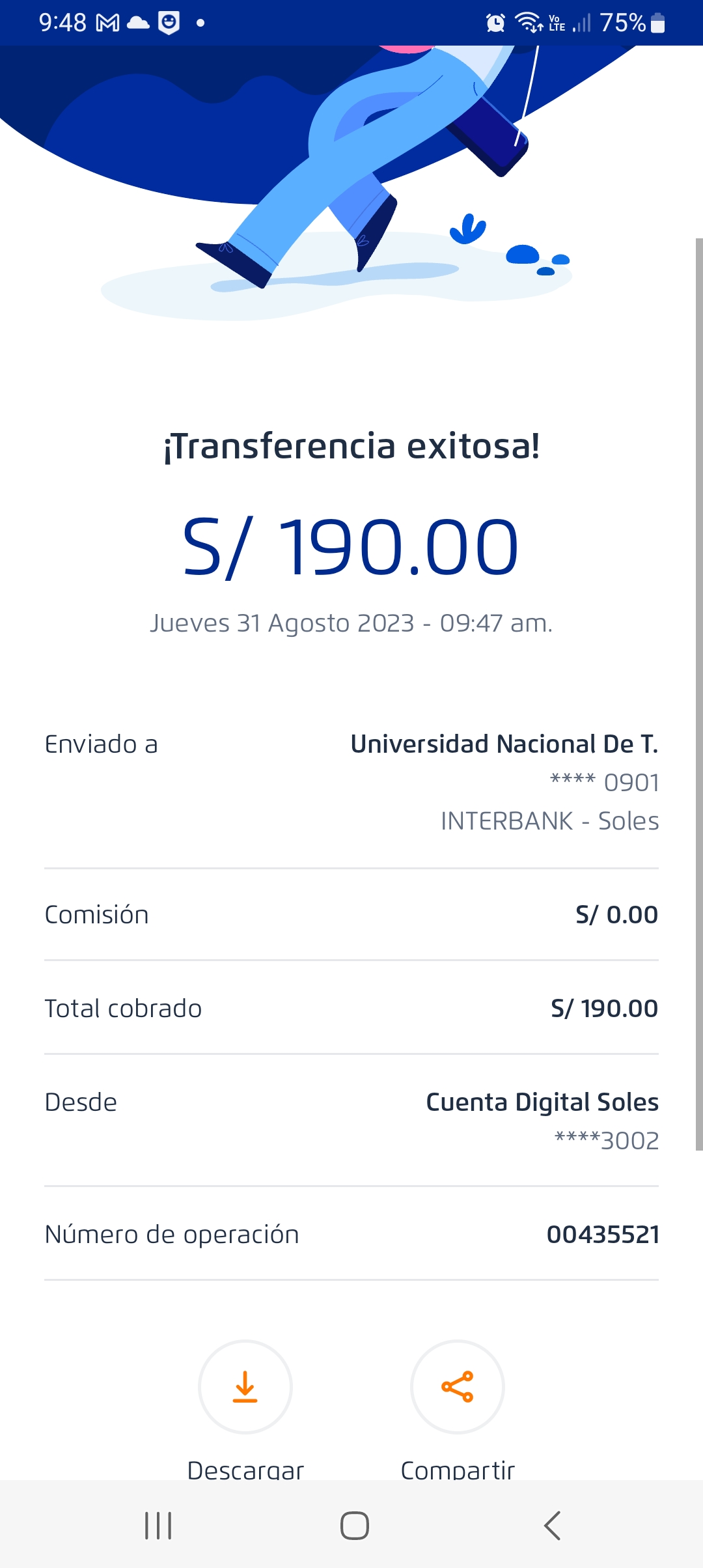
Task: Share the transfer receipt
Action: pyautogui.click(x=458, y=1387)
